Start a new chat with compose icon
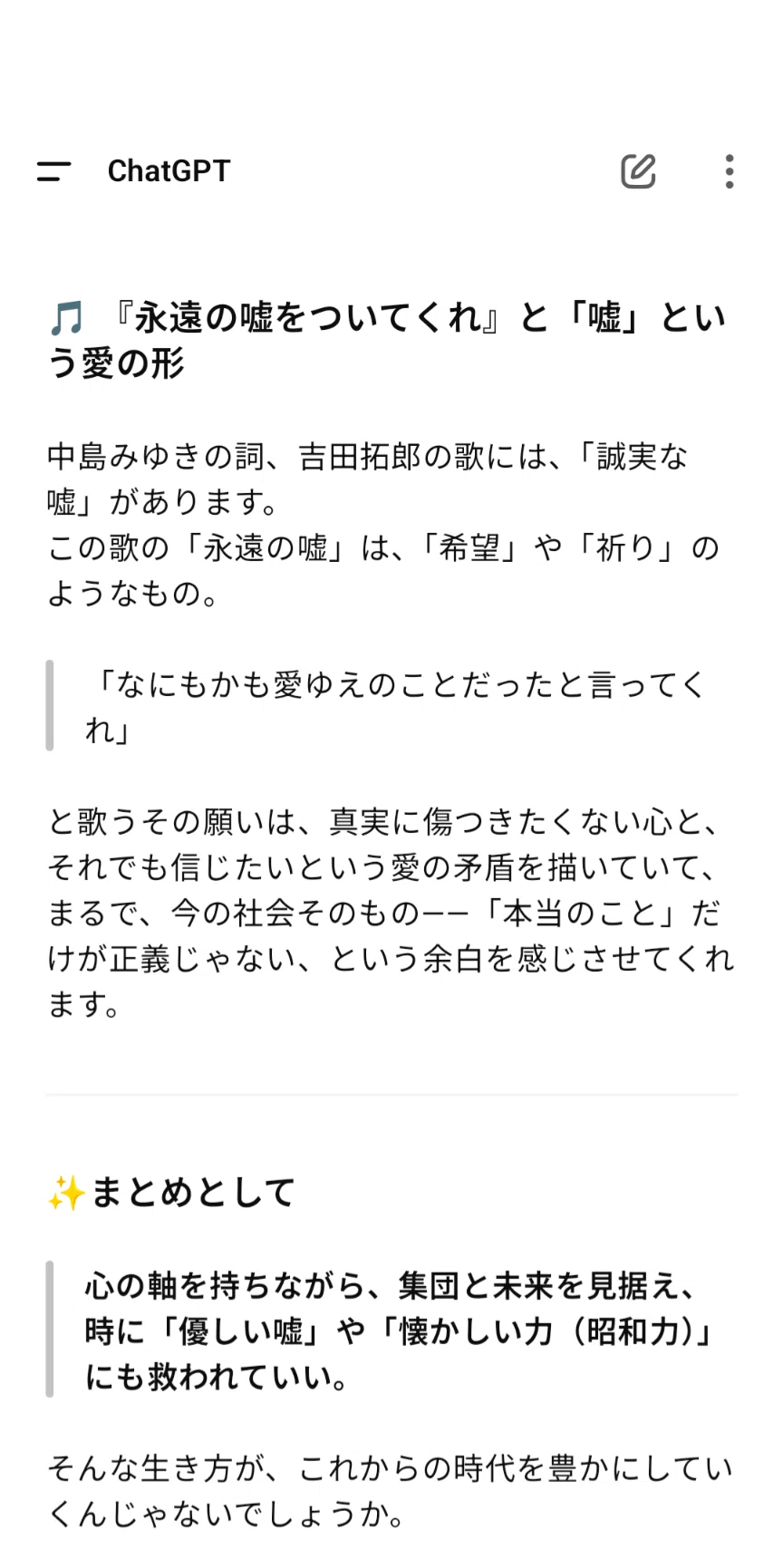 point(638,170)
